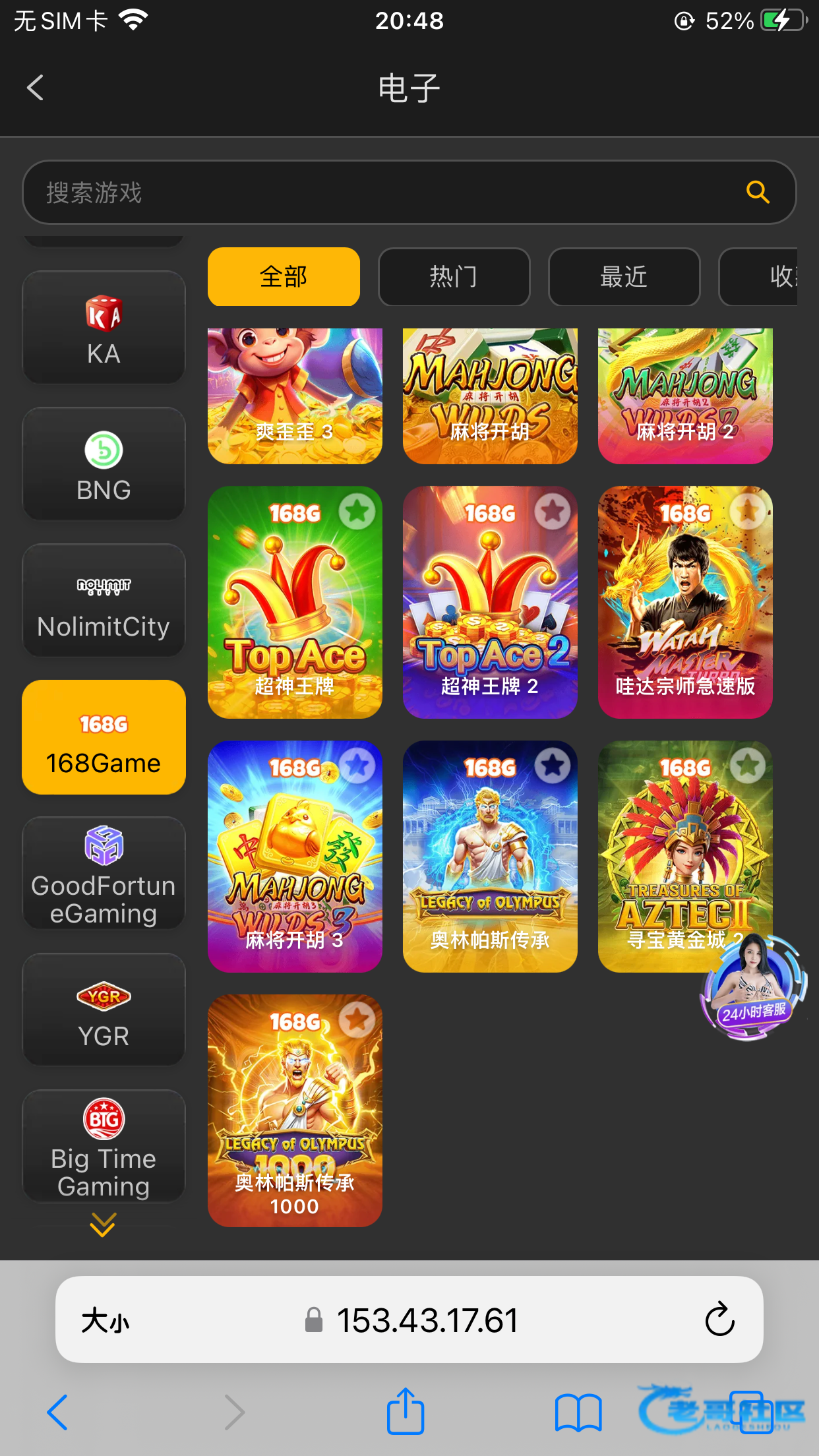Switch to the 热门 tab

(x=454, y=277)
